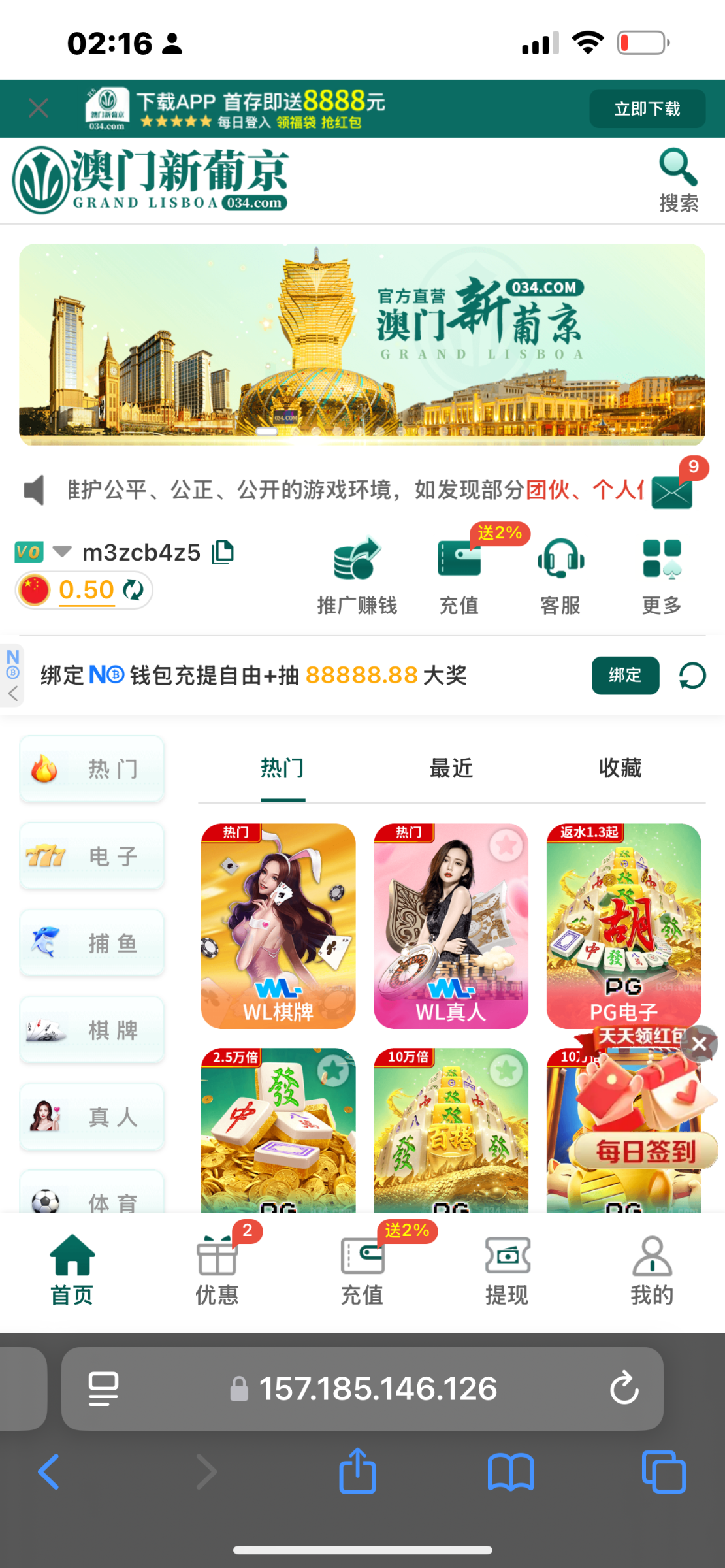725x1568 pixels.
Task: Refresh the 0.50 balance
Action: point(134,590)
